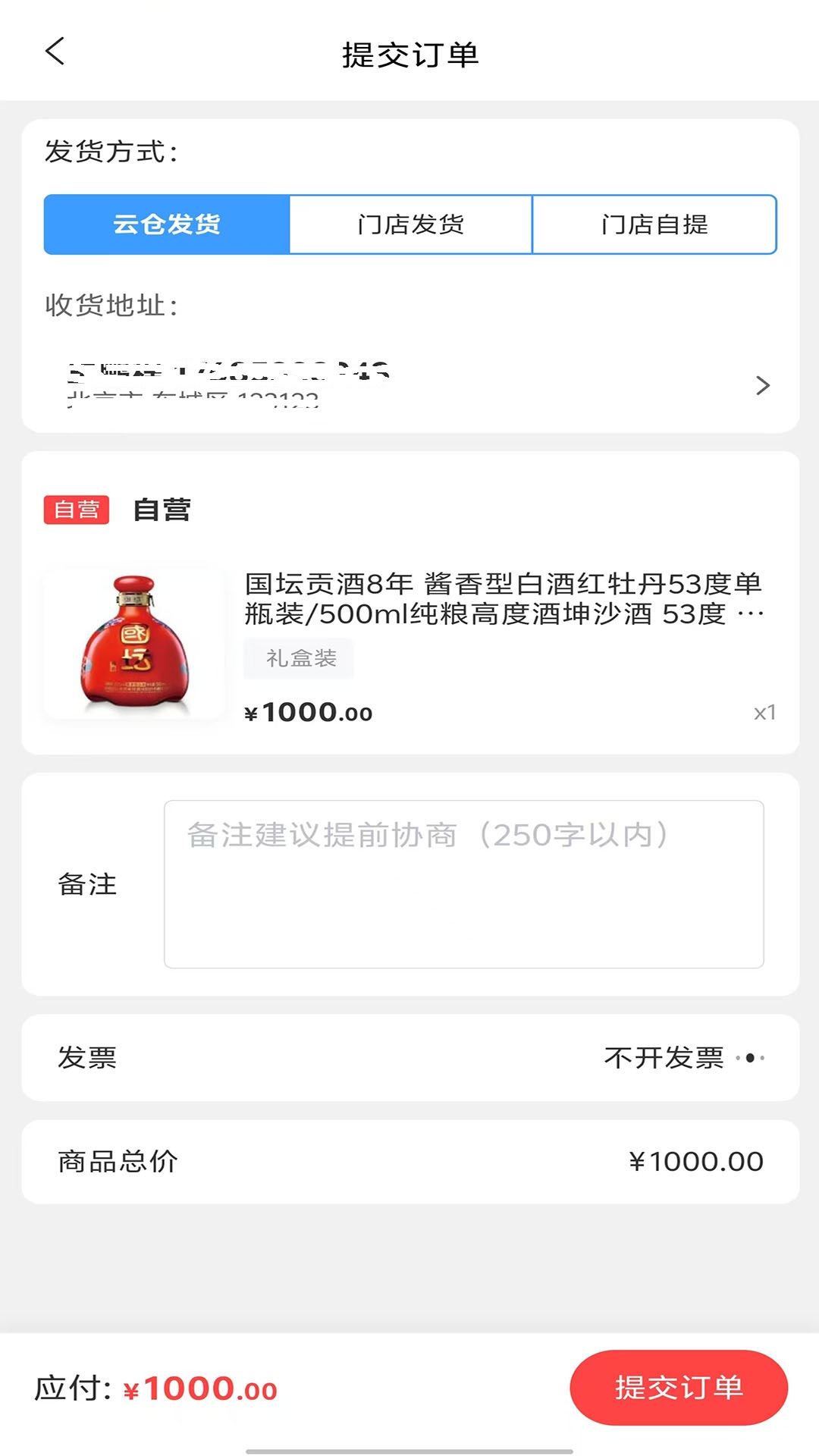Click the 自营 red badge icon
819x1456 pixels.
click(x=76, y=510)
